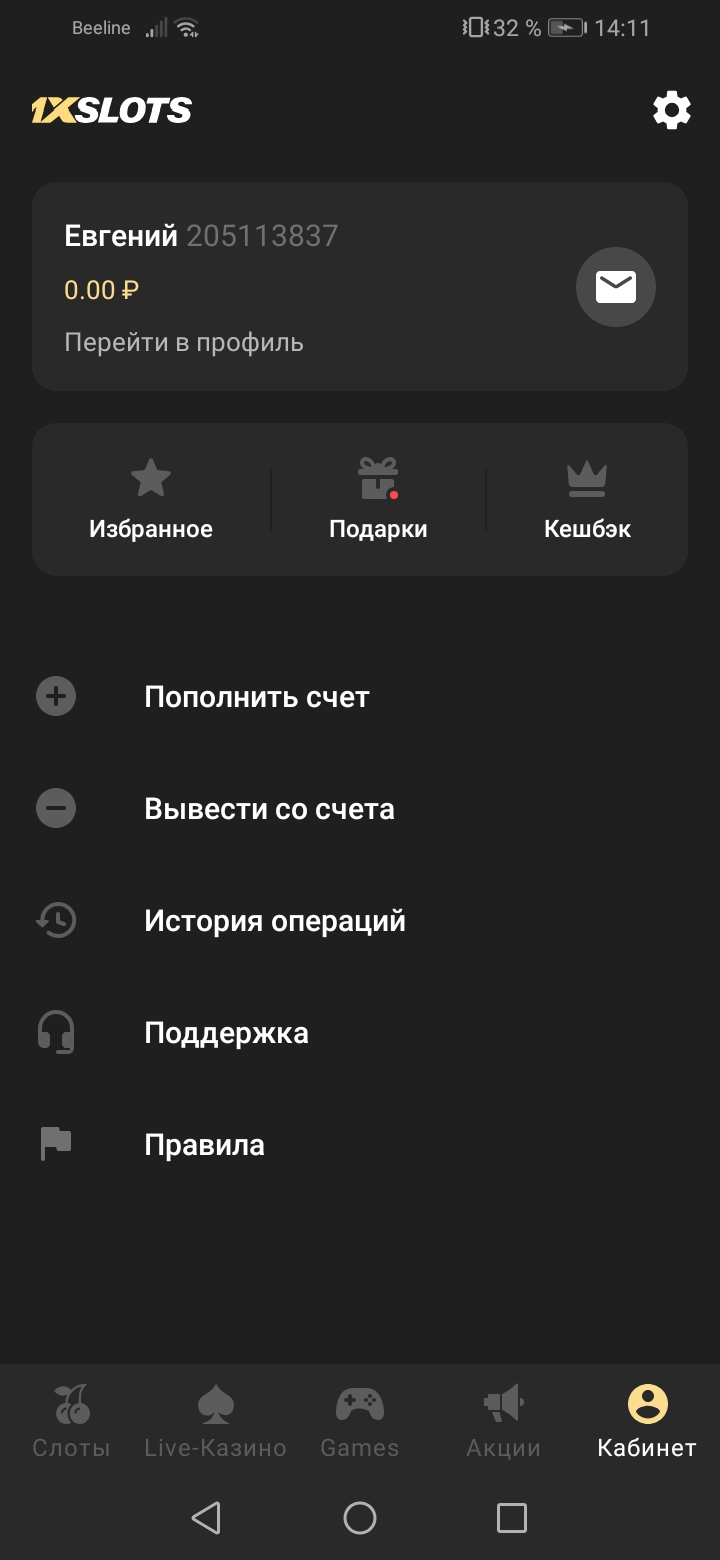Open the messages envelope icon
The width and height of the screenshot is (720, 1560).
click(x=615, y=287)
